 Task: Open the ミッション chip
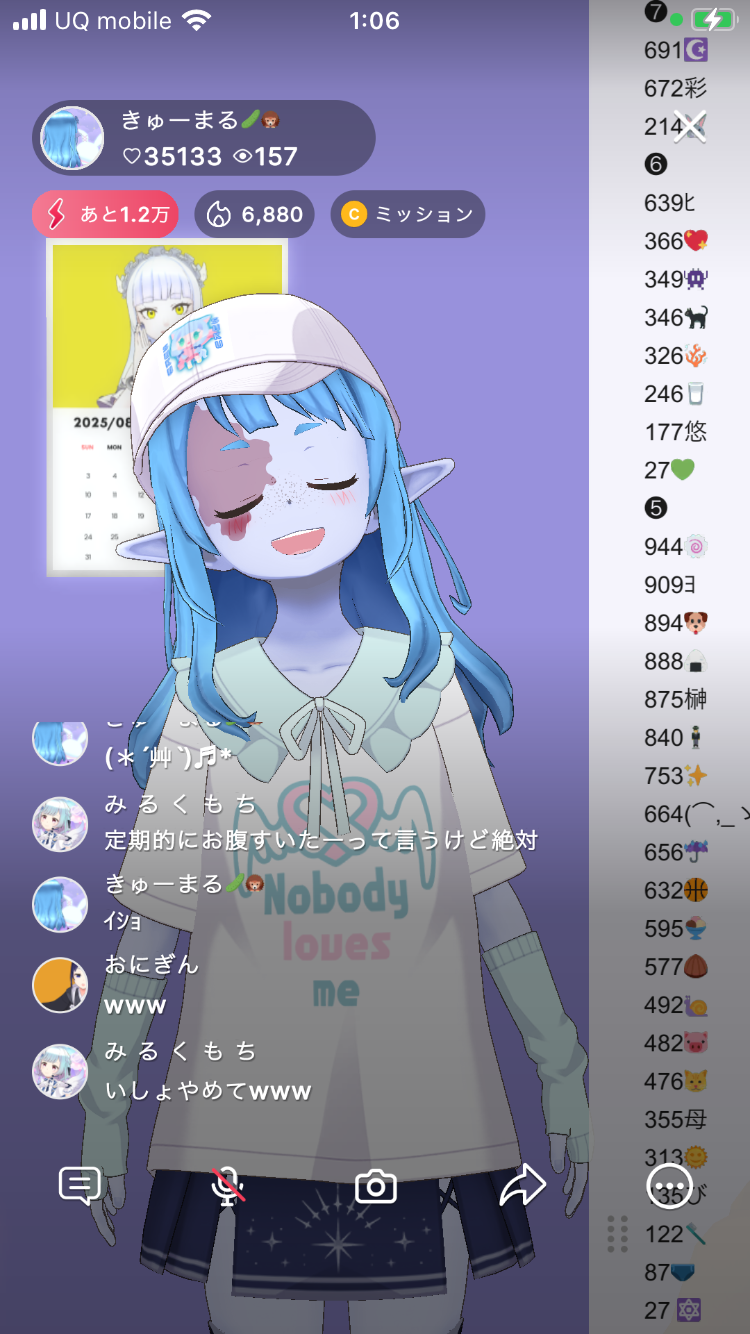[x=407, y=214]
